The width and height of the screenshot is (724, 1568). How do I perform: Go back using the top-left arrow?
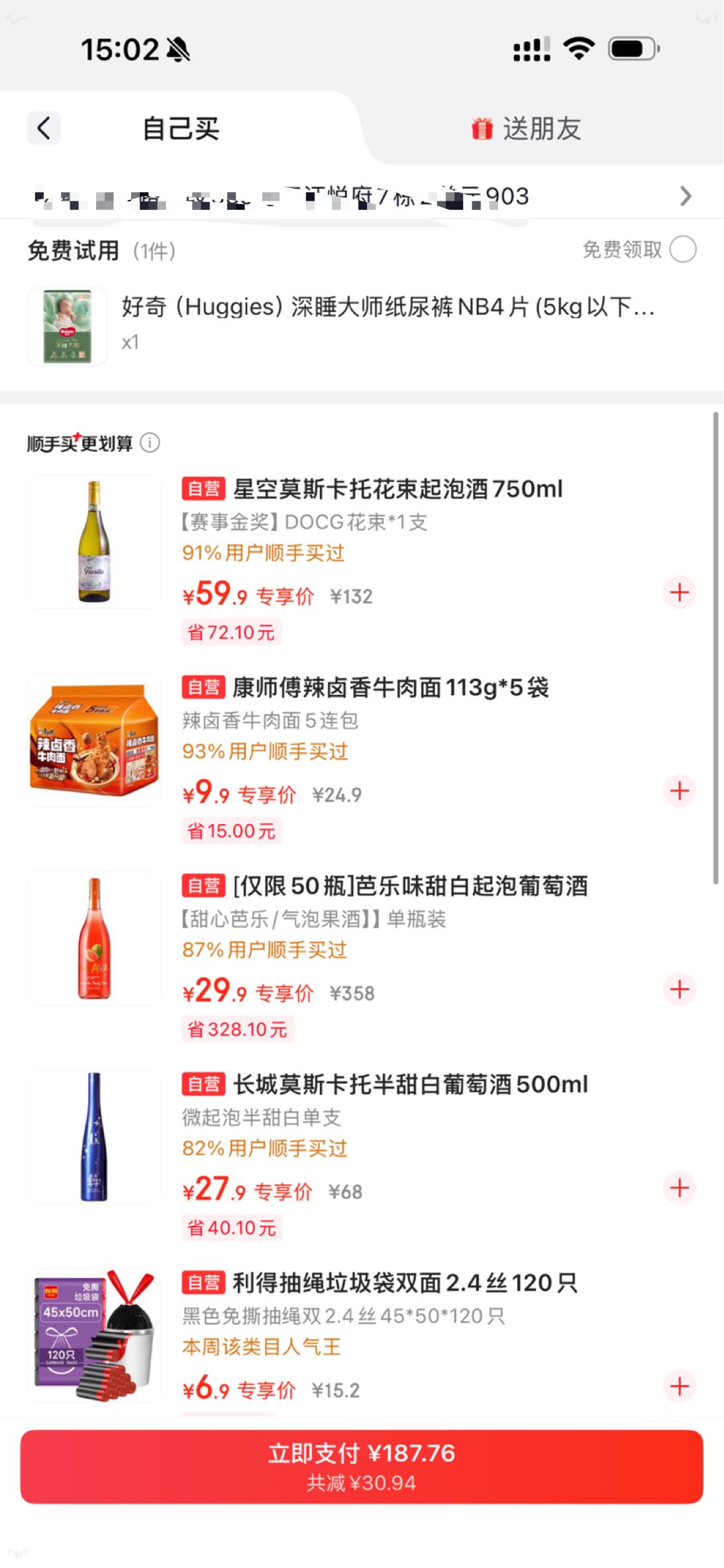[44, 128]
